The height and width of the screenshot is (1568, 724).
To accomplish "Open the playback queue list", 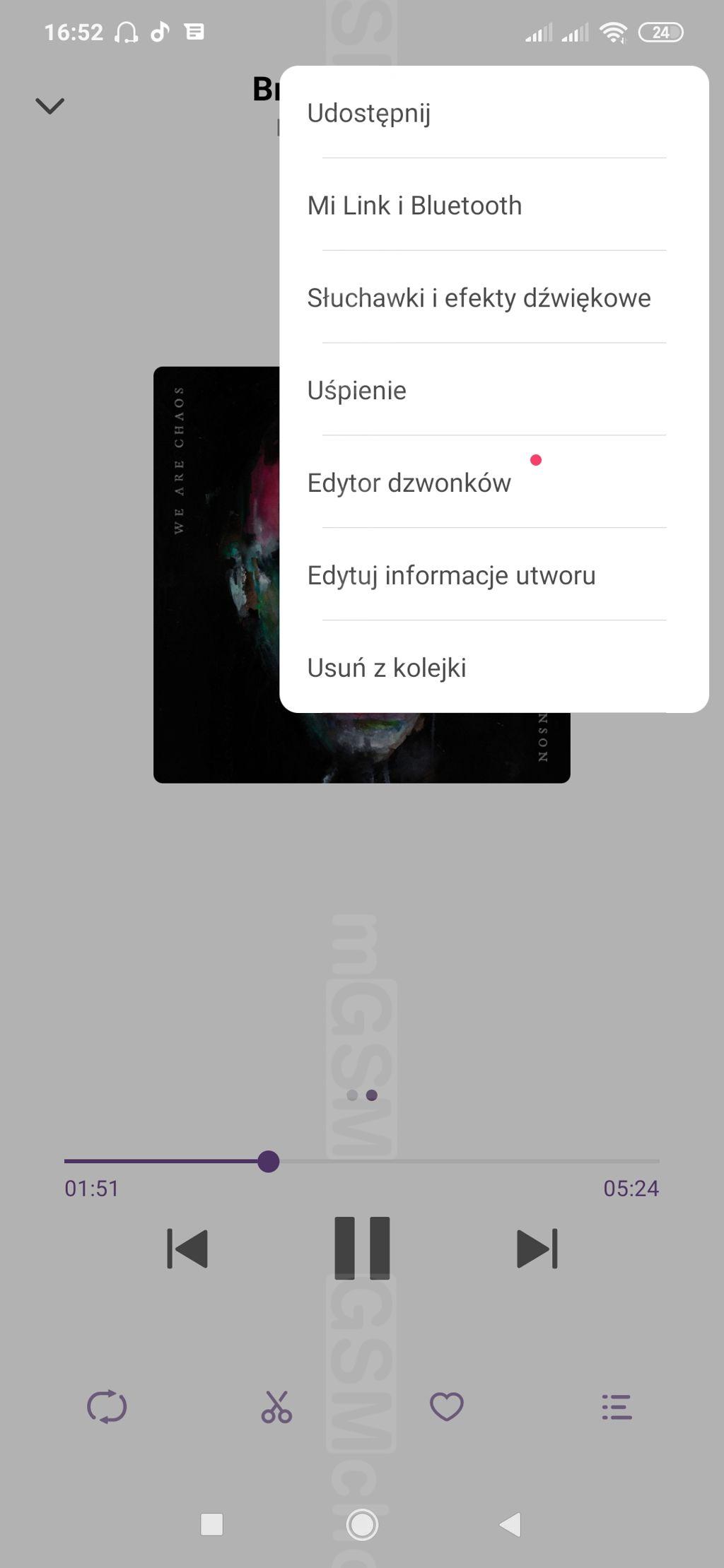I will click(617, 1407).
